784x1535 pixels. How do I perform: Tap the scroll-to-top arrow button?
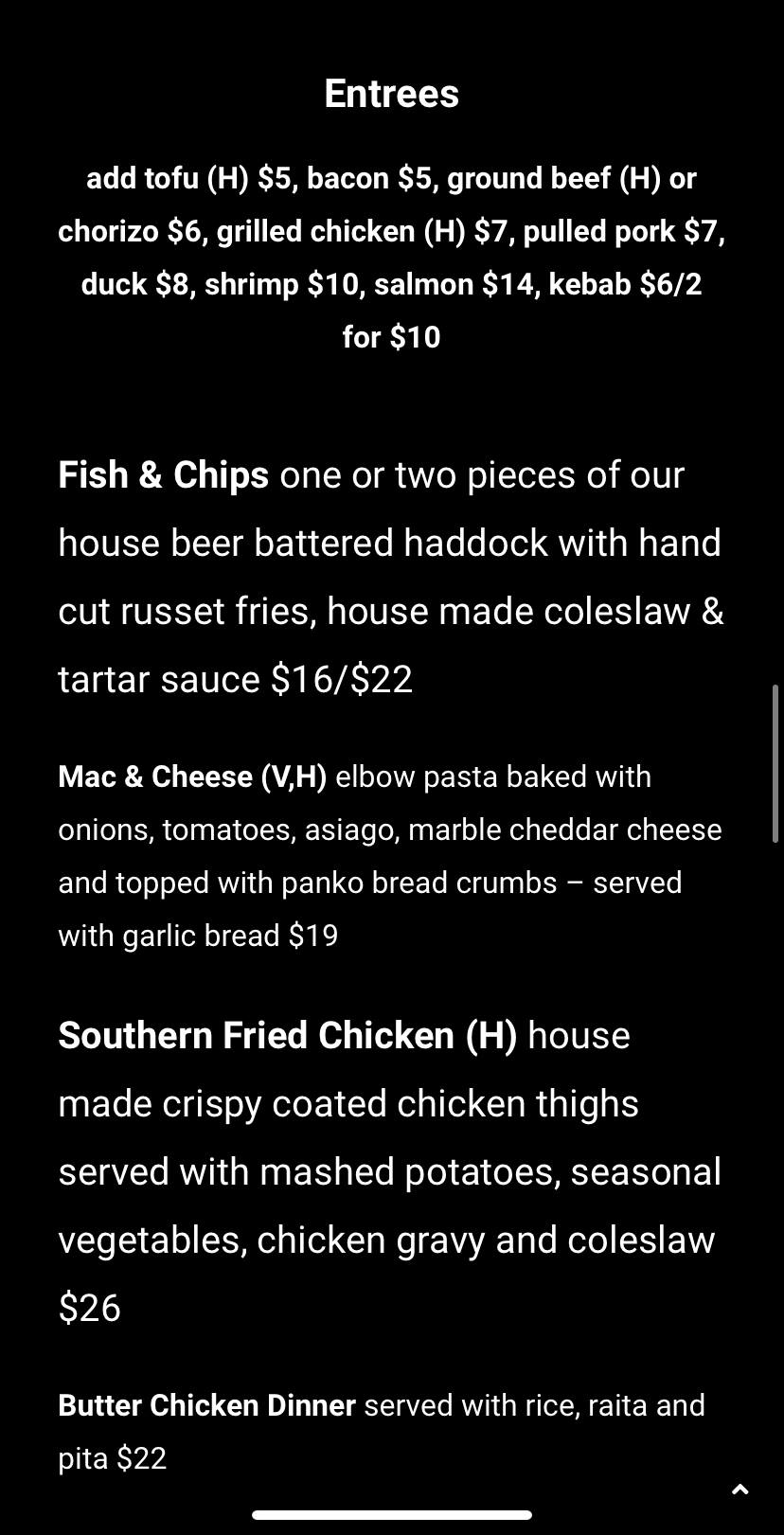point(740,1490)
